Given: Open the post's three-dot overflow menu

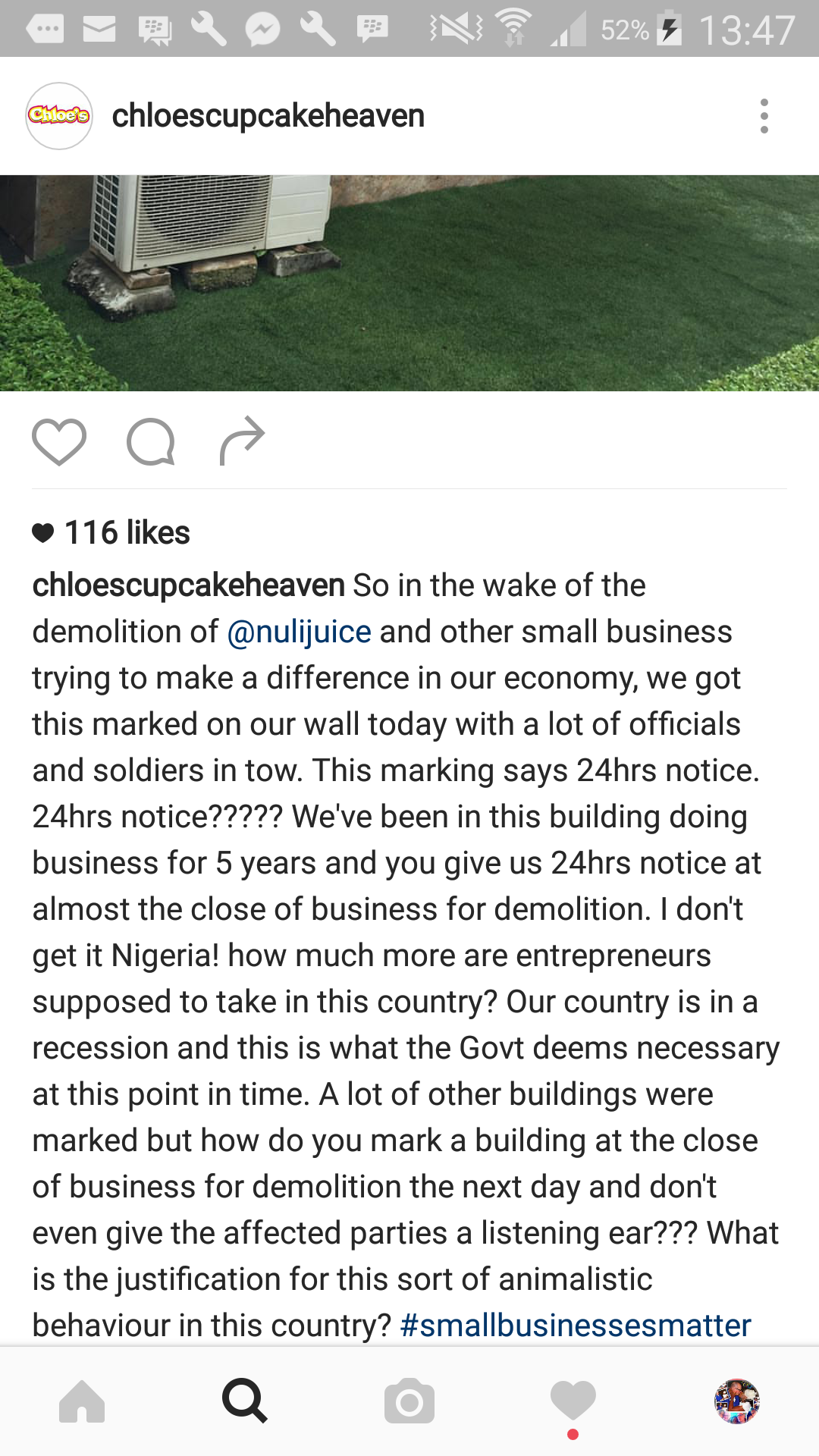Looking at the screenshot, I should pos(764,116).
